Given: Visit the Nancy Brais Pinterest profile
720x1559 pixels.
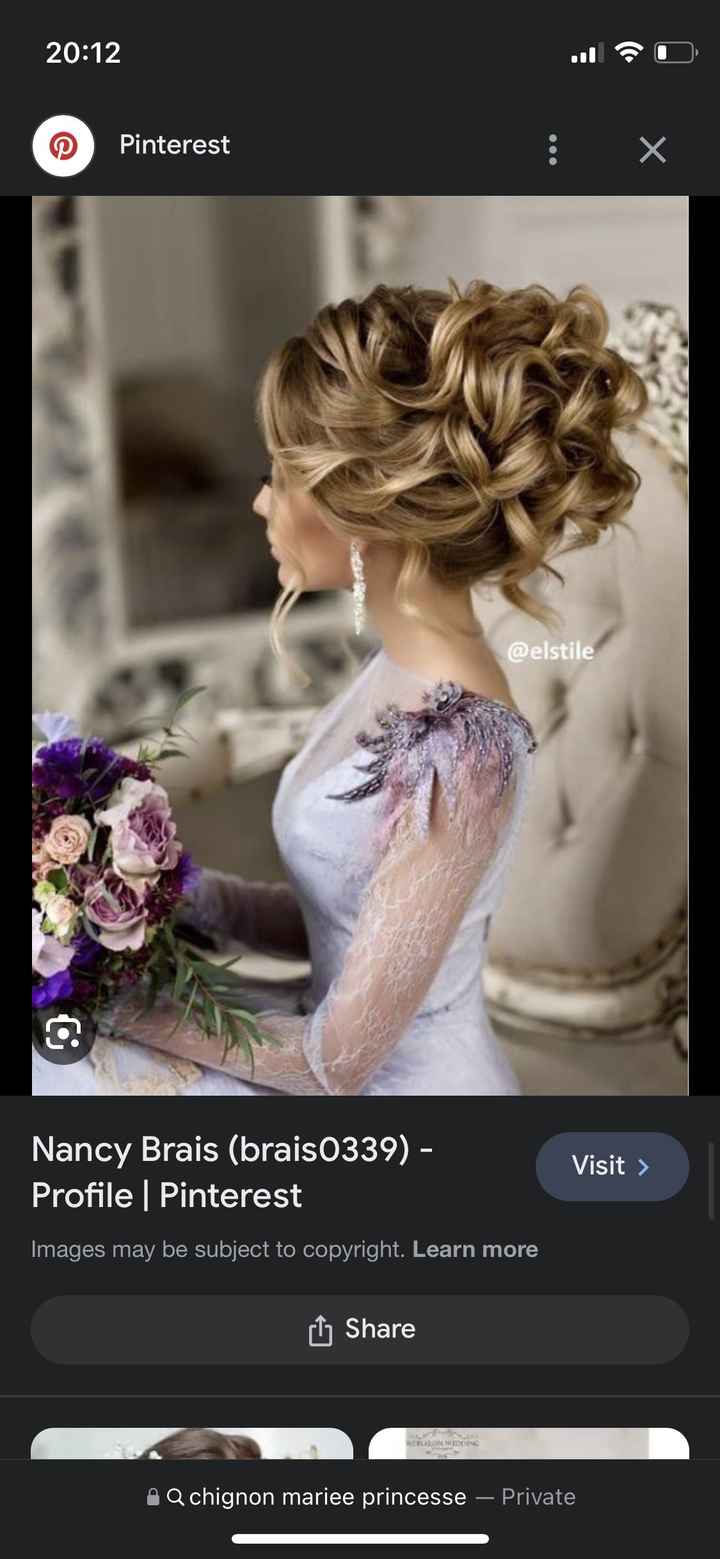Looking at the screenshot, I should tap(611, 1166).
